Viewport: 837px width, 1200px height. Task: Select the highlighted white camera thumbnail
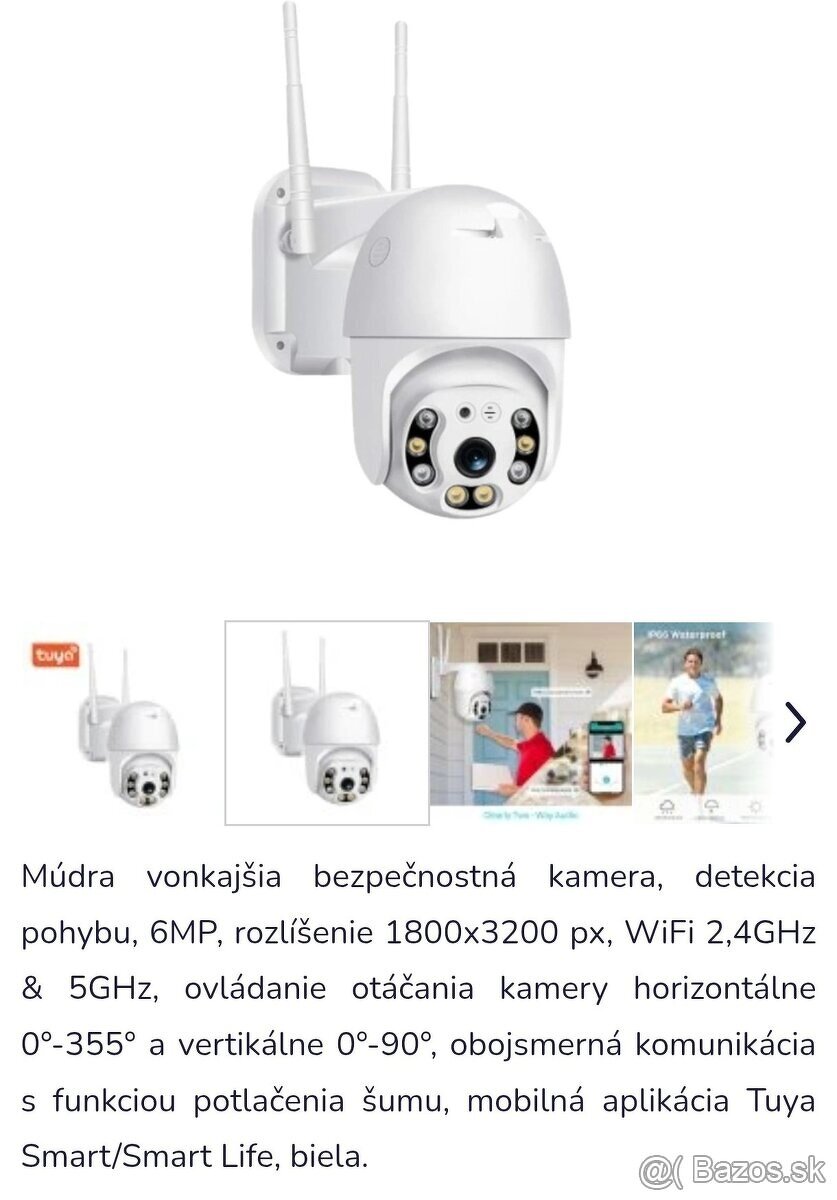pos(327,723)
